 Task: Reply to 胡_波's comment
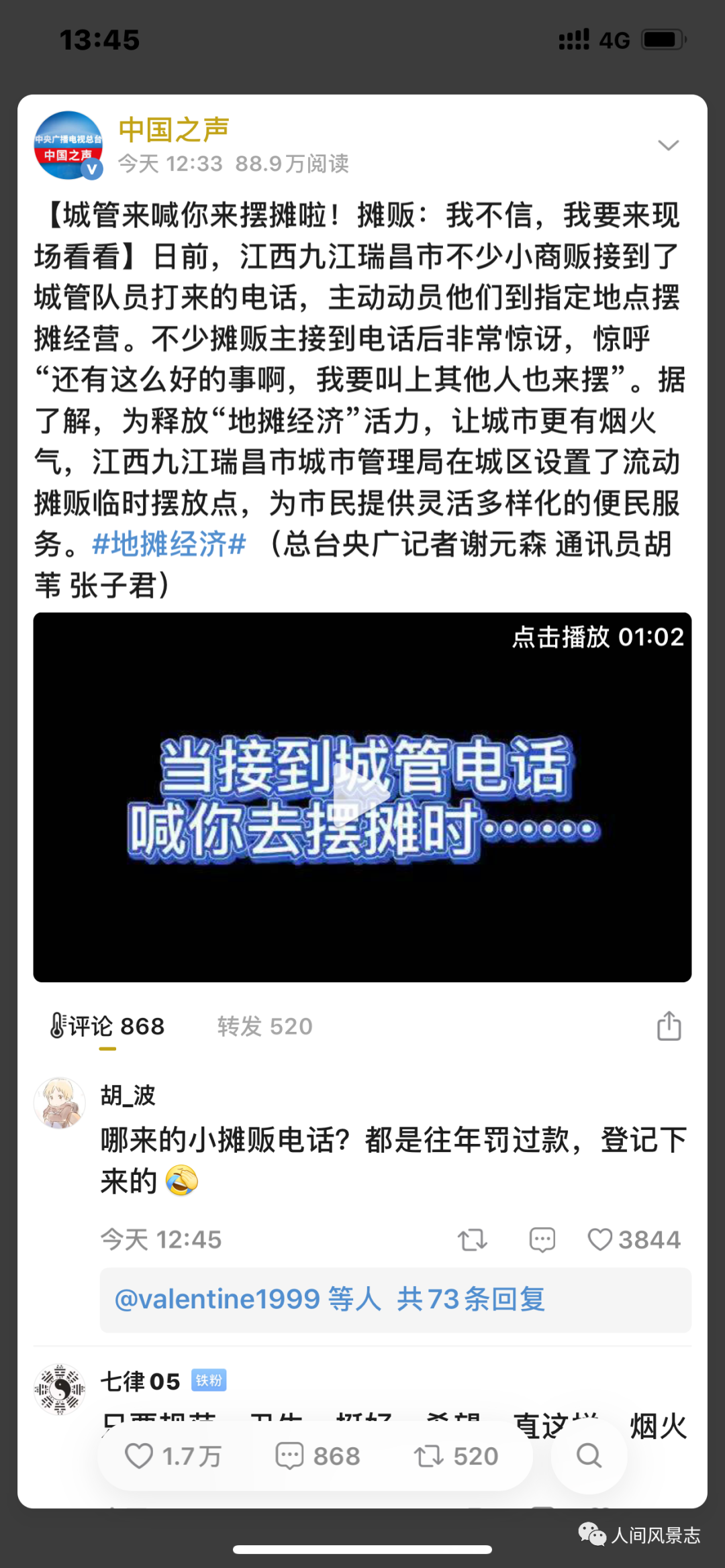pyautogui.click(x=542, y=1239)
